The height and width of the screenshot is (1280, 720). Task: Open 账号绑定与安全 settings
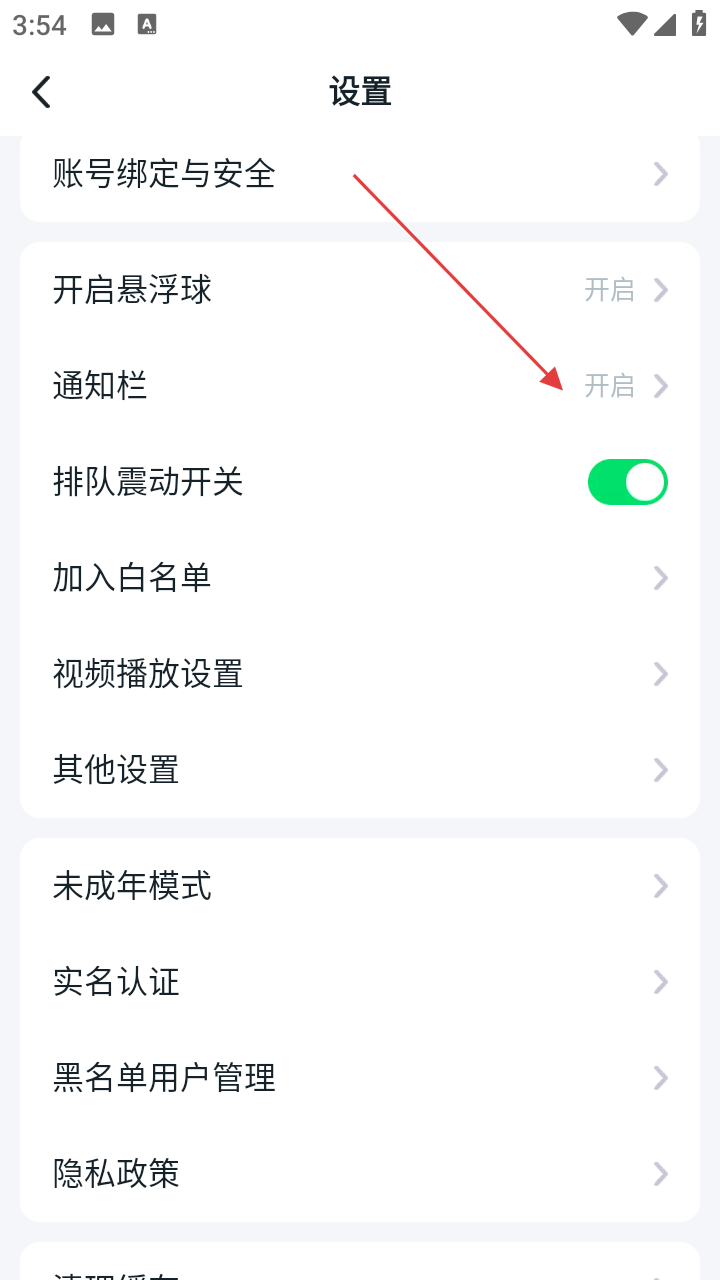[x=360, y=174]
